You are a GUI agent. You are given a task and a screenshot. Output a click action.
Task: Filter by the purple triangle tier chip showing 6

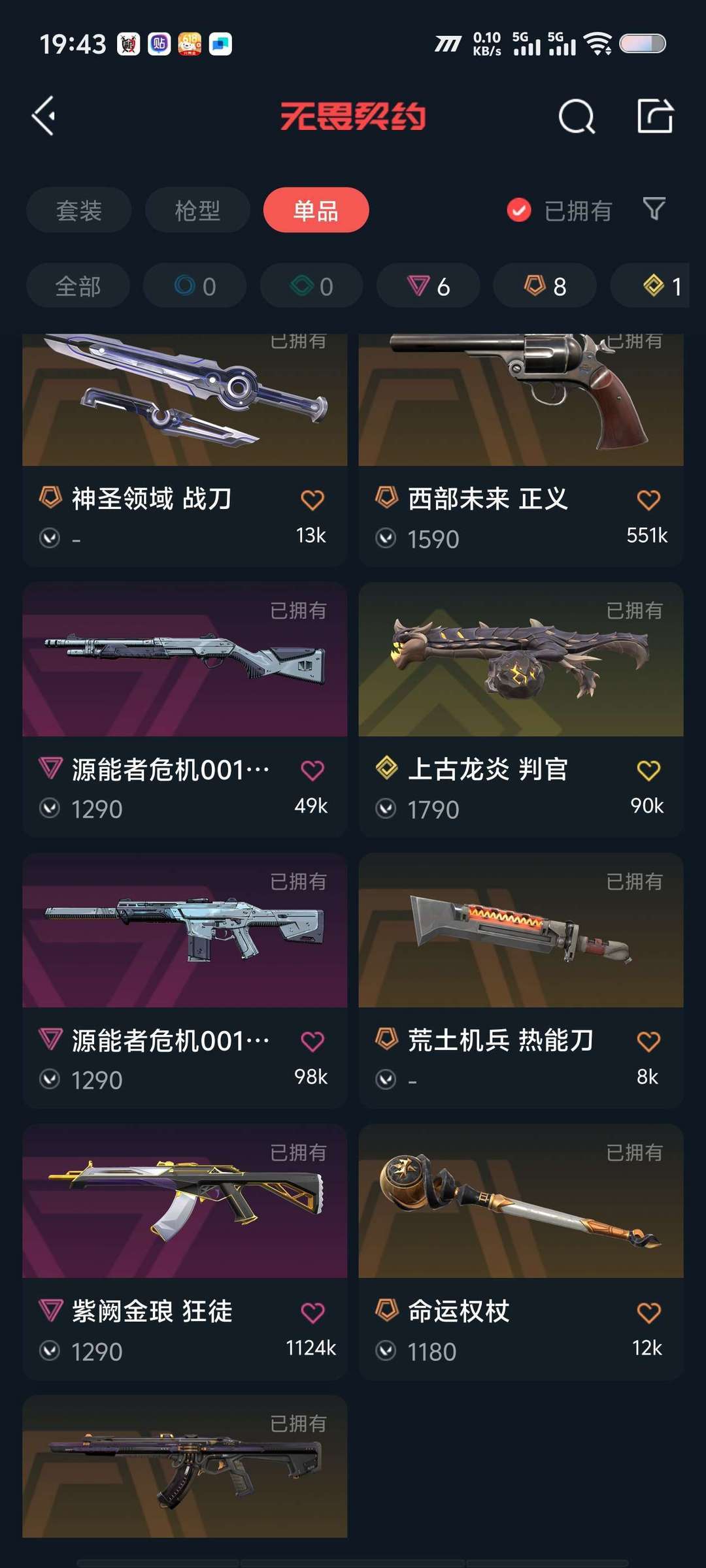tap(428, 286)
